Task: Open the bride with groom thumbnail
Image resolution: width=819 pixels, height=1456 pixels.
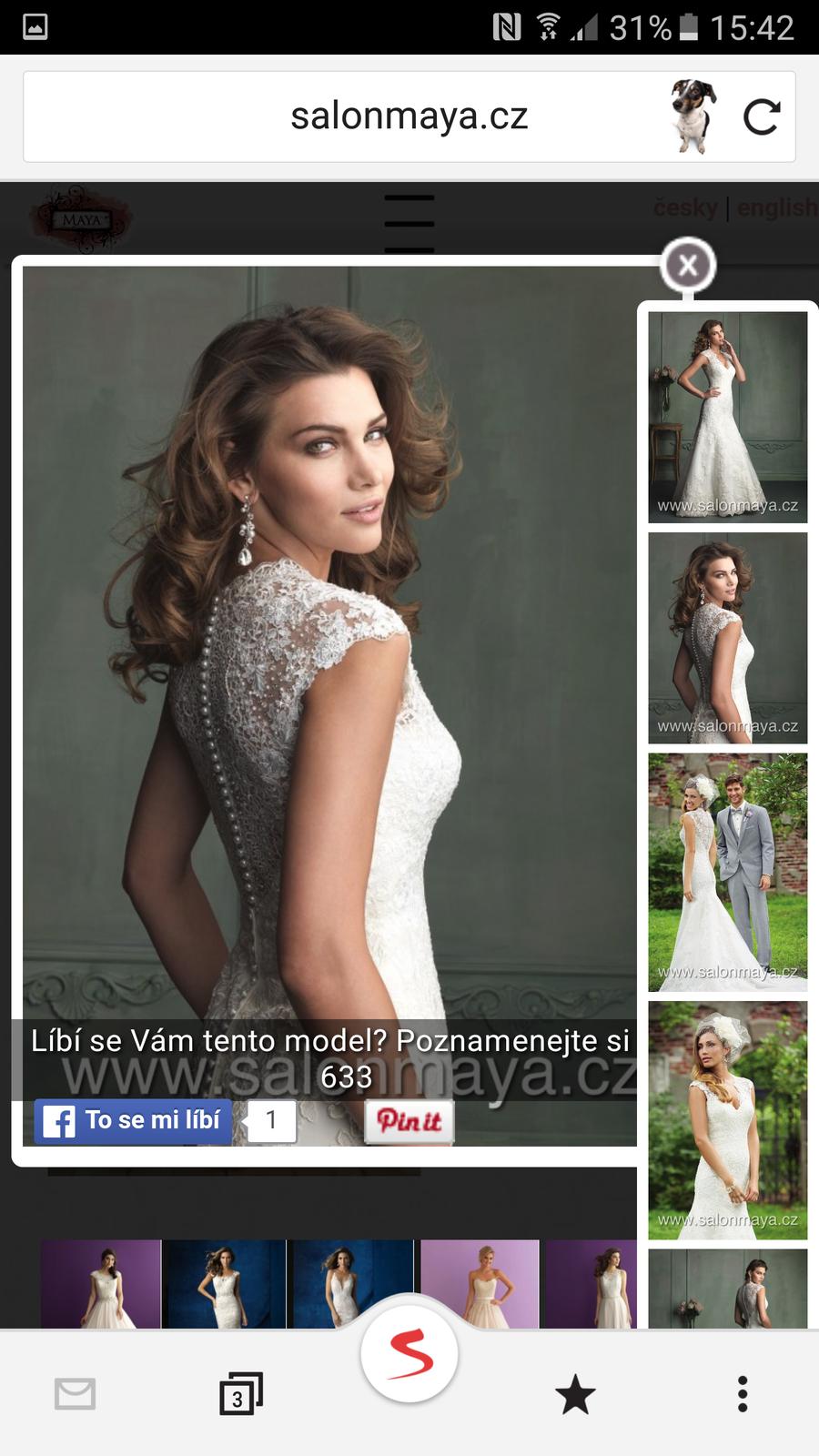Action: point(727,872)
